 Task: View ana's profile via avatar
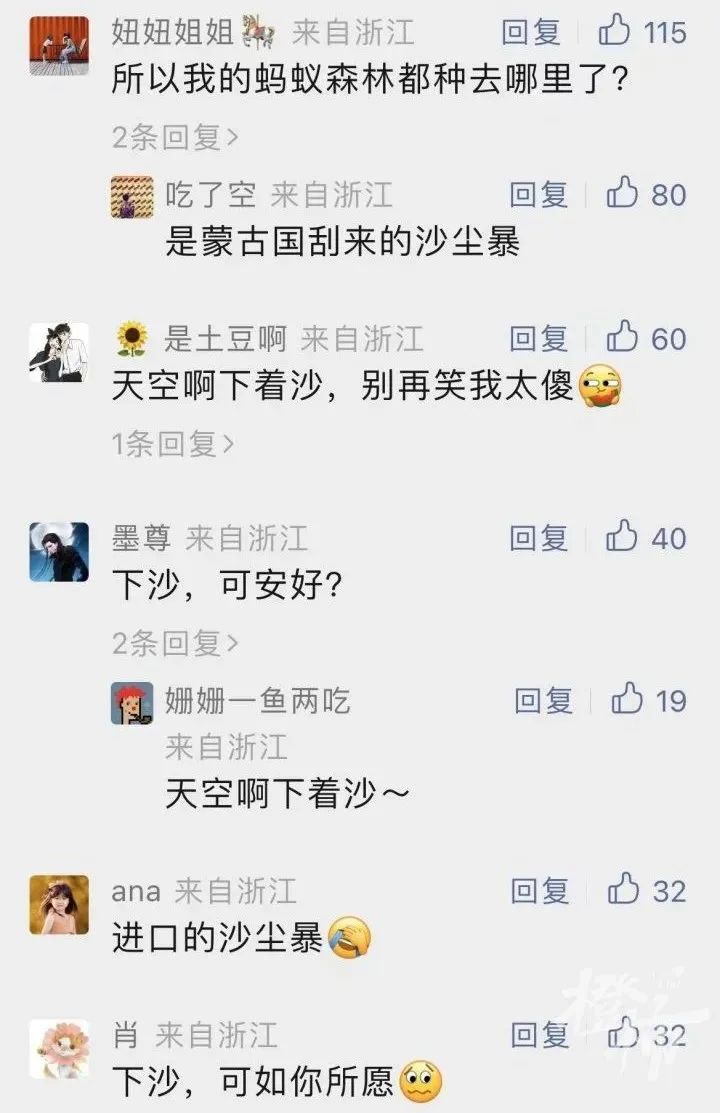(59, 904)
